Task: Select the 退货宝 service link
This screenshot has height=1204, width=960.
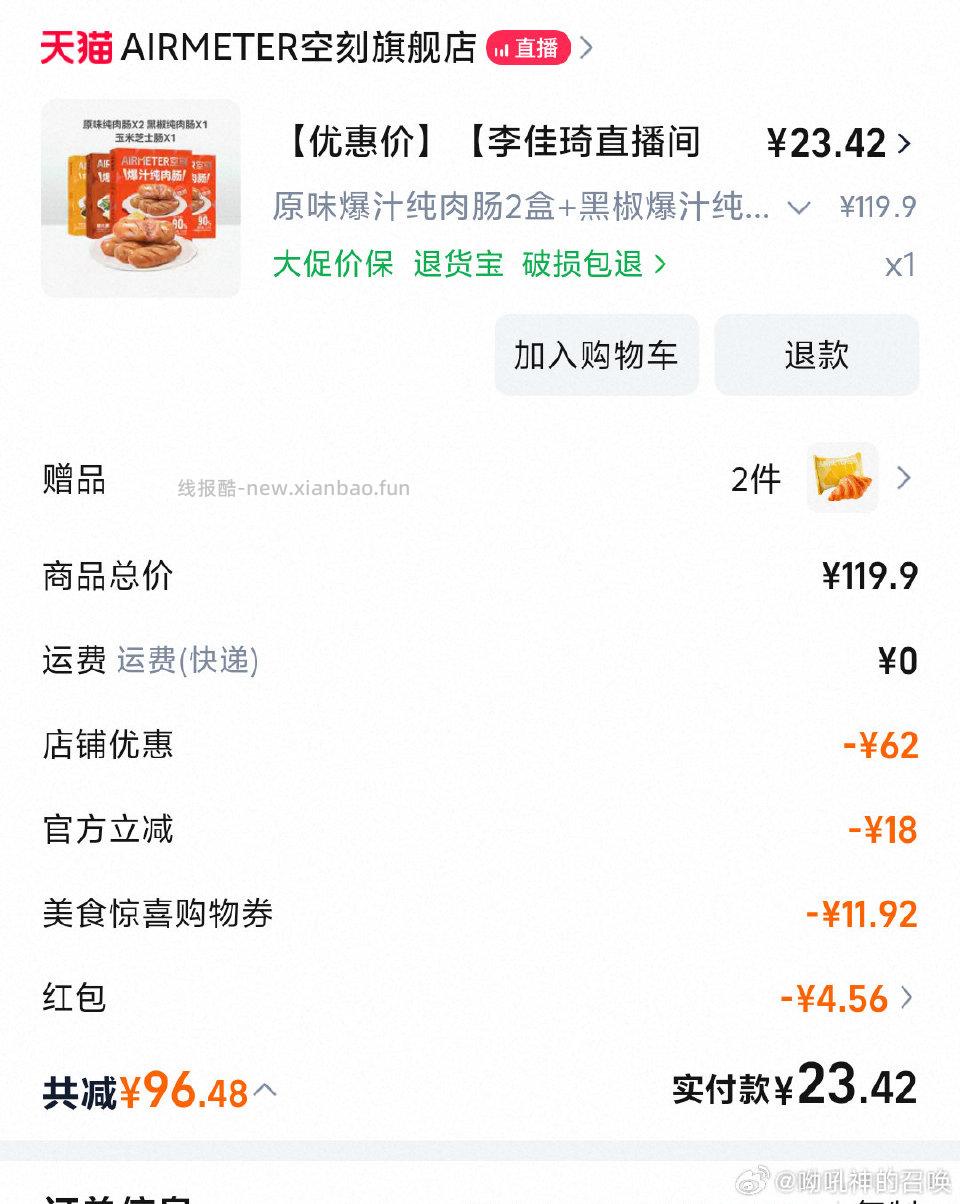Action: pos(457,267)
